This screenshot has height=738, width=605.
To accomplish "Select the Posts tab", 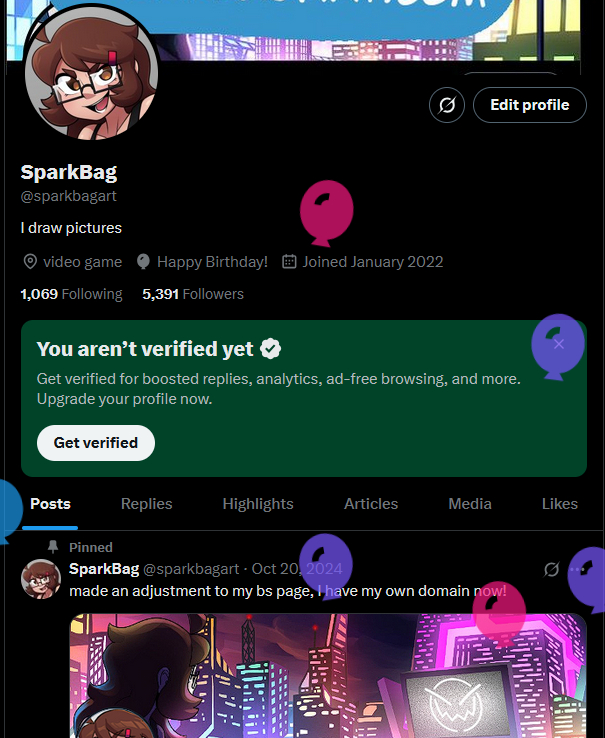I will tap(50, 504).
